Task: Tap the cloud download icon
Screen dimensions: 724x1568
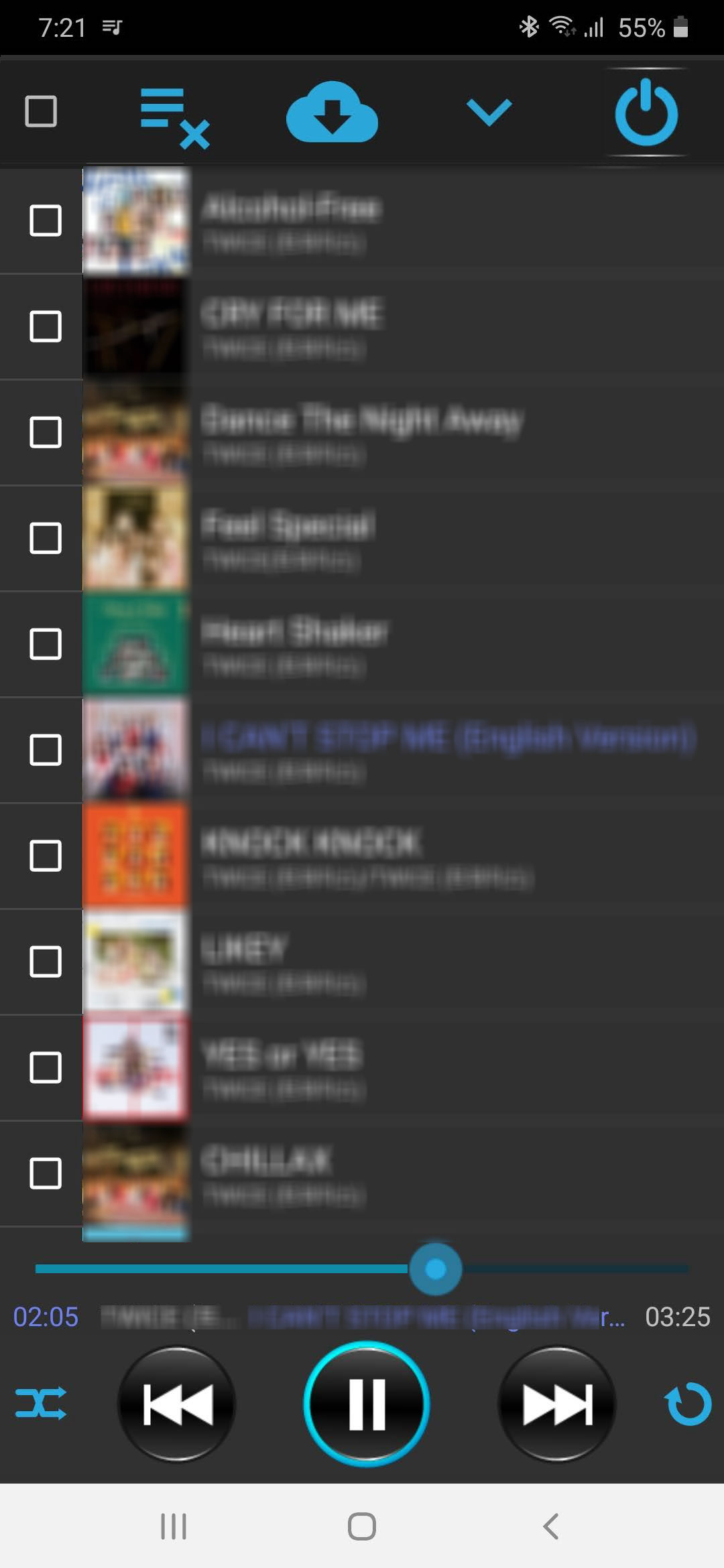Action: point(332,113)
